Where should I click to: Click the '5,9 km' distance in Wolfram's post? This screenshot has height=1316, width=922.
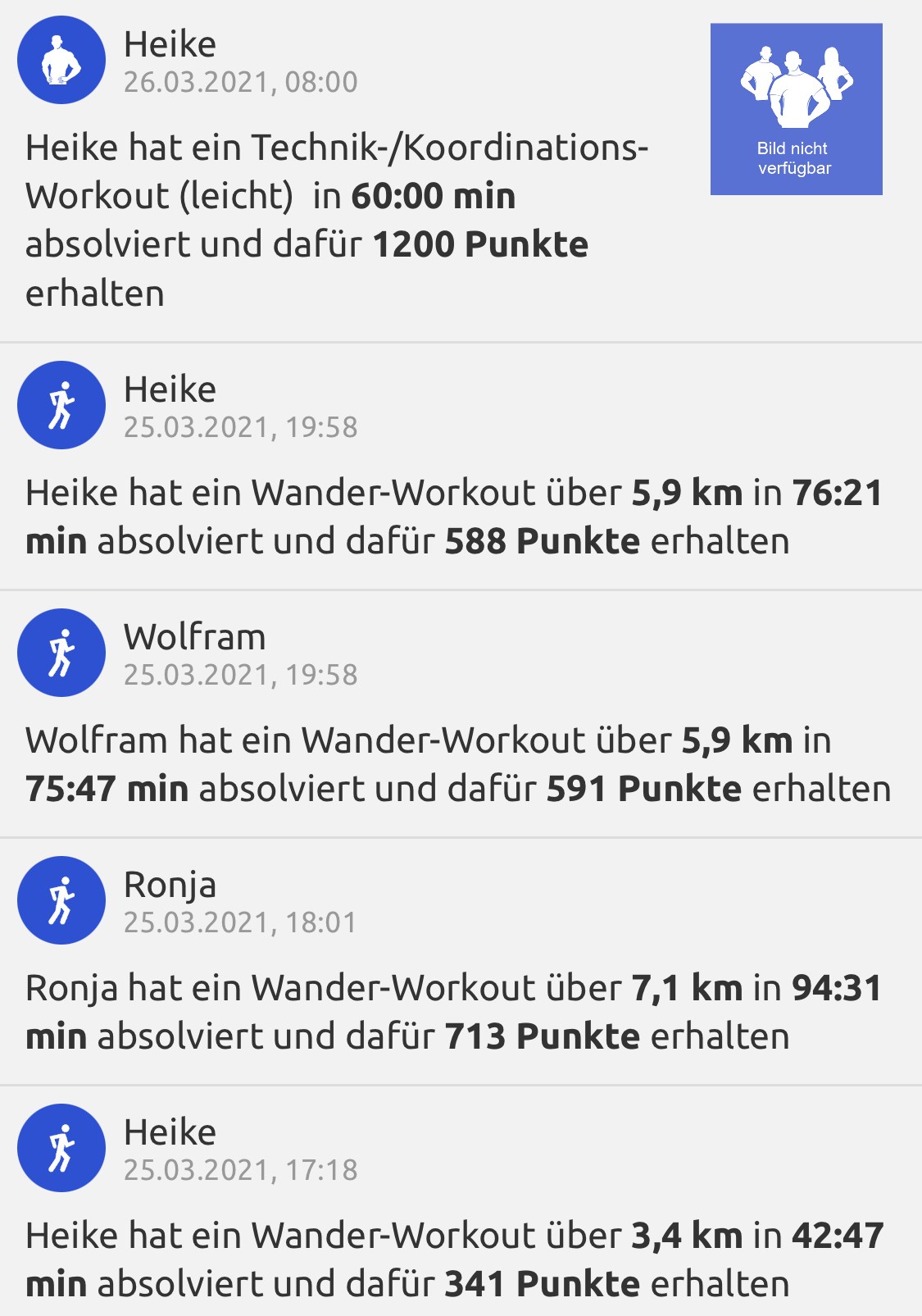735,740
